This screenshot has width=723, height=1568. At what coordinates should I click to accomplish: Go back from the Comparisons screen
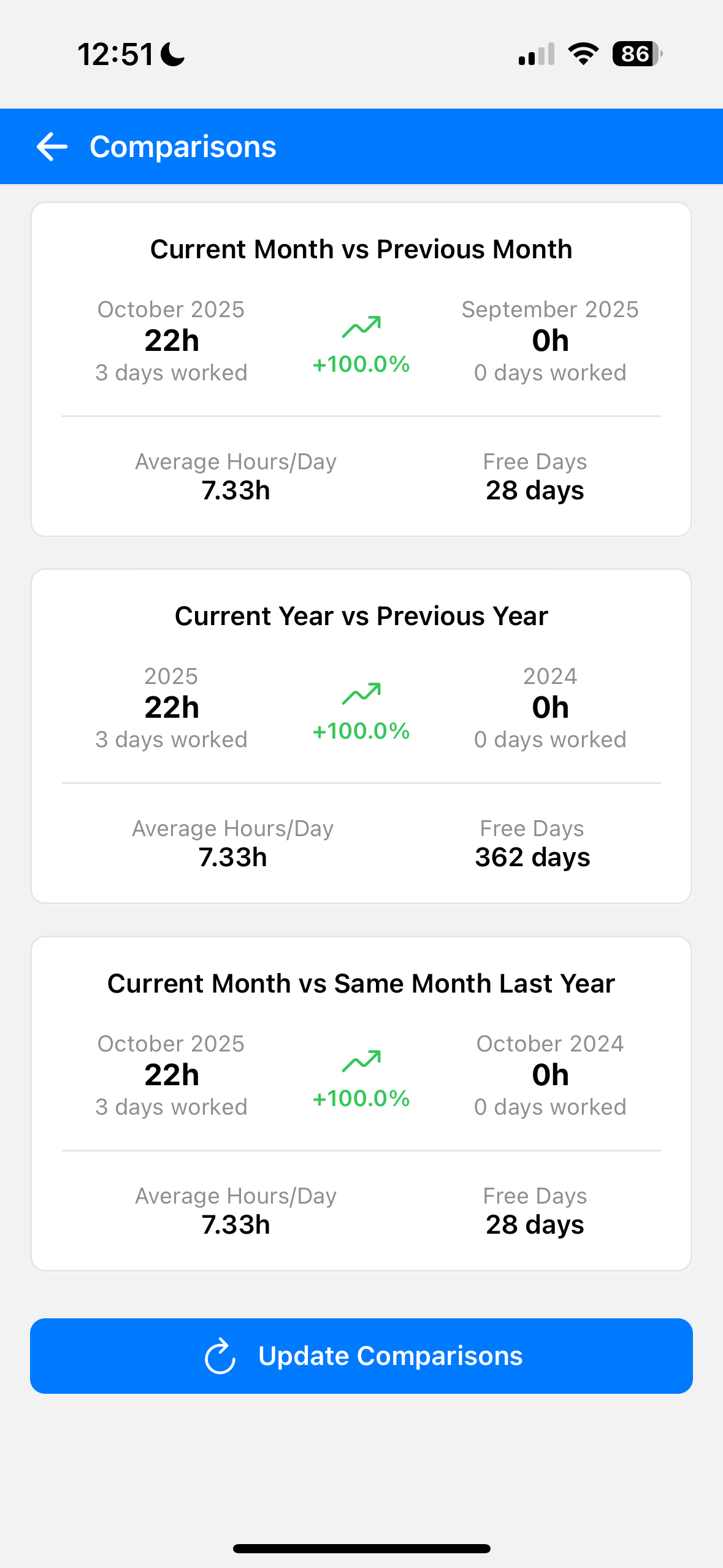click(x=52, y=147)
